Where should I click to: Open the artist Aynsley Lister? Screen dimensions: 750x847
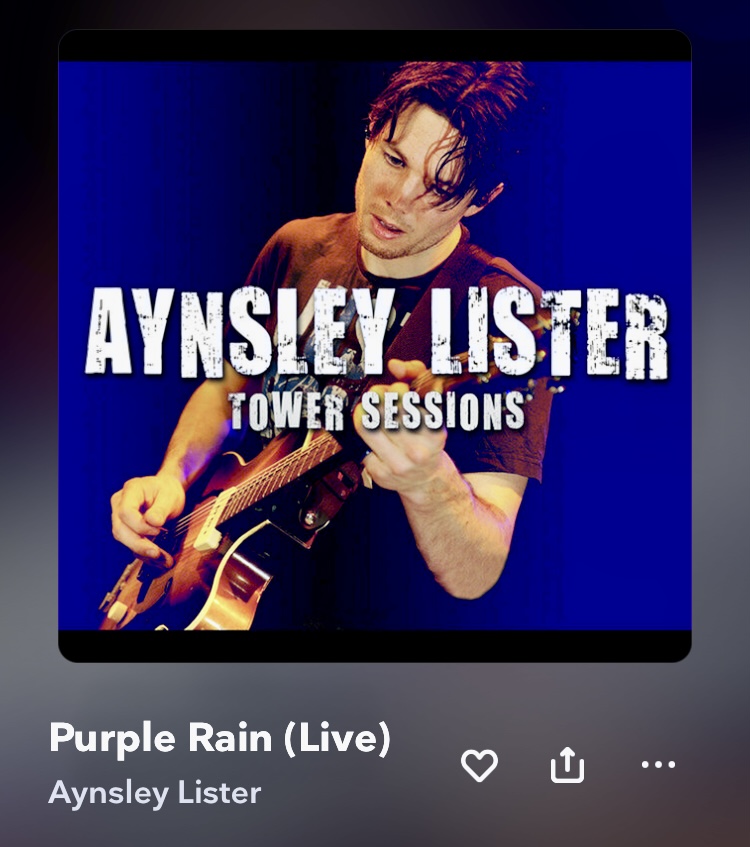point(155,793)
